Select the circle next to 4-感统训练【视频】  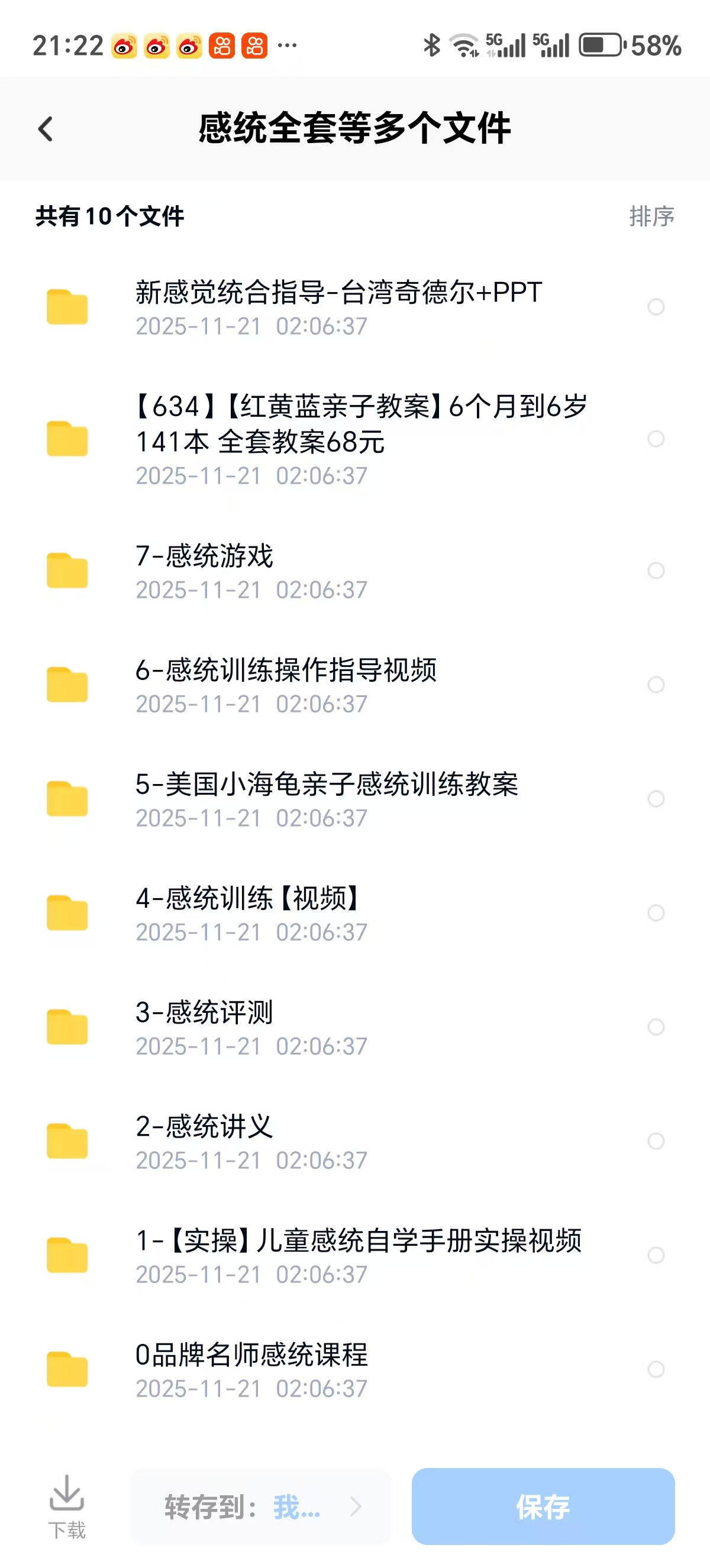pos(656,913)
